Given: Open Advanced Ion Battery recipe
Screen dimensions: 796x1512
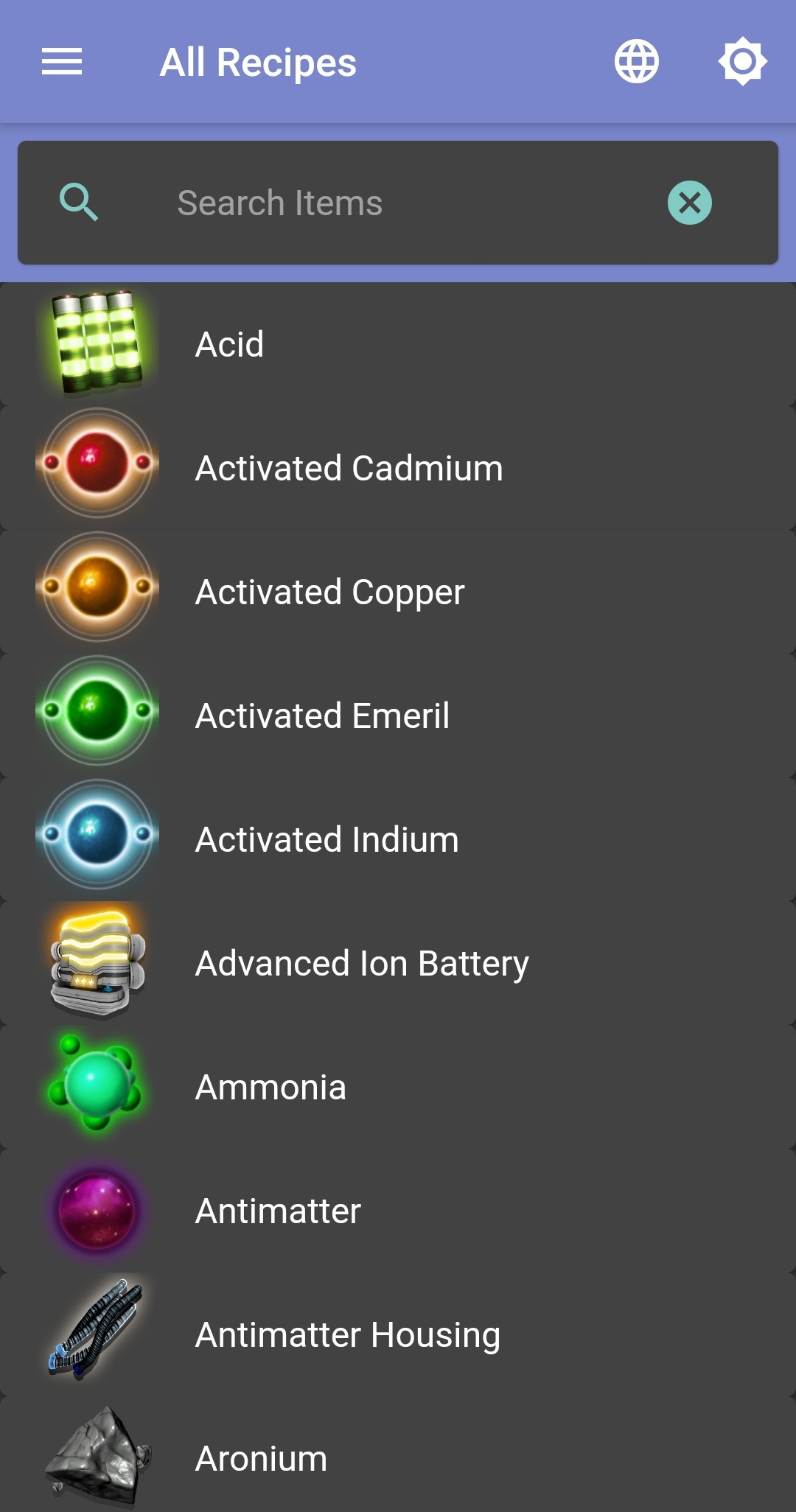Looking at the screenshot, I should pyautogui.click(x=398, y=963).
